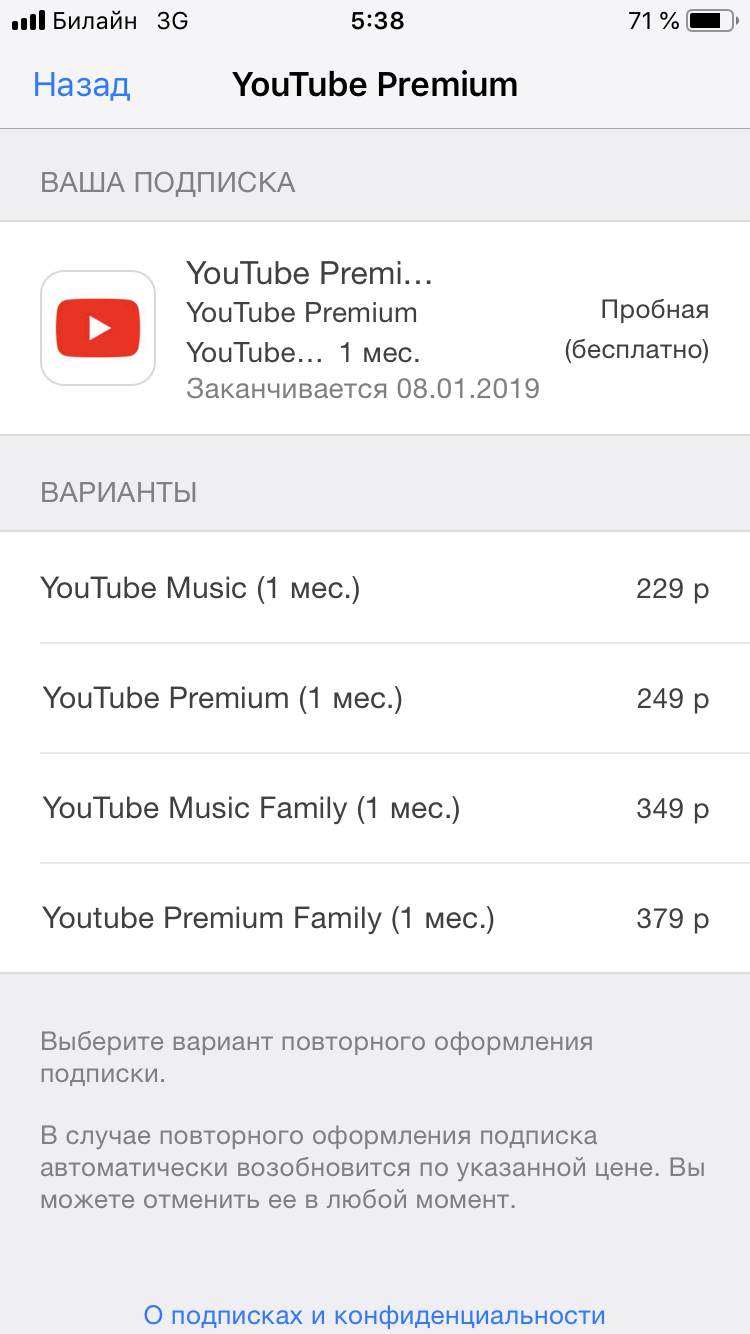Choose YouTube Premium (1 мес.) for 249 р

click(x=374, y=698)
